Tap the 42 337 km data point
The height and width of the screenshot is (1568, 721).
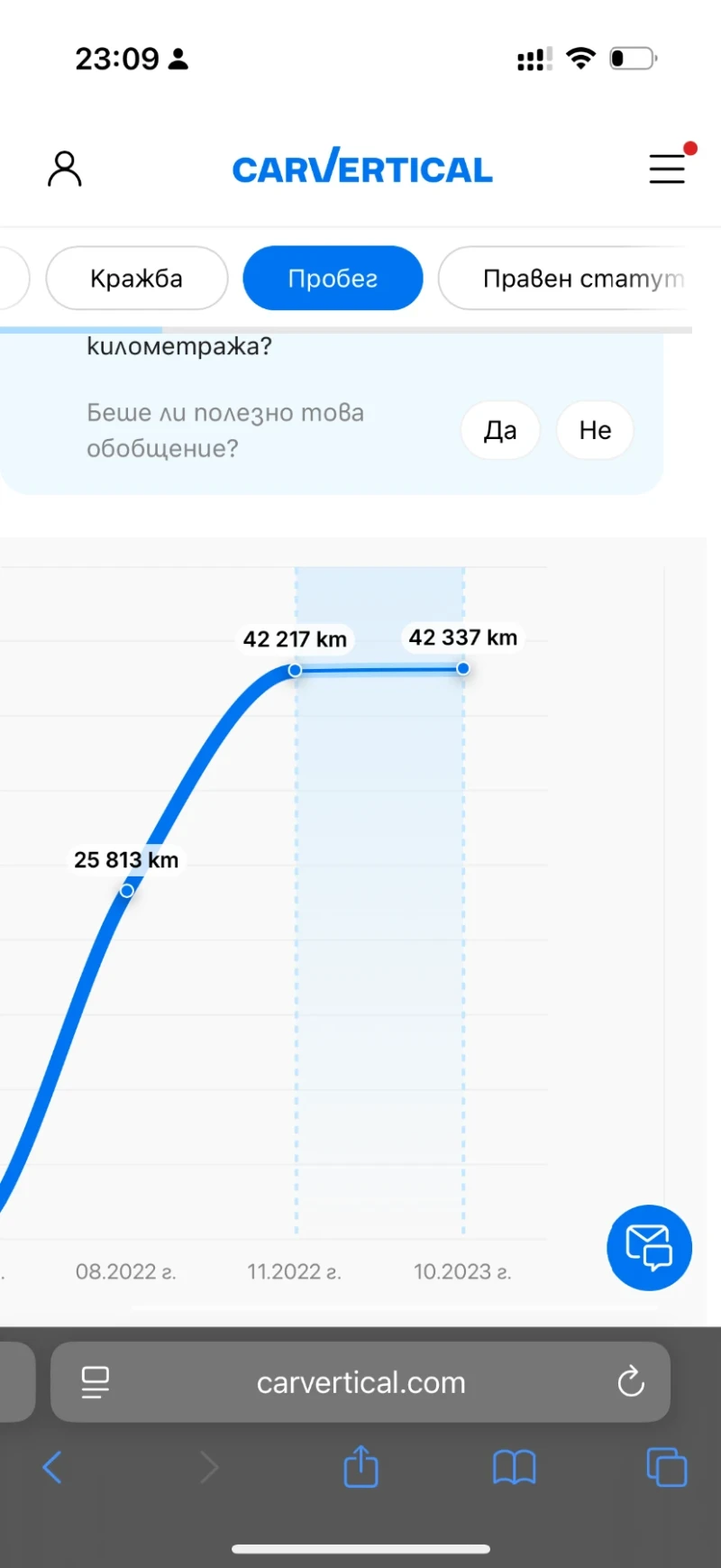pos(463,668)
